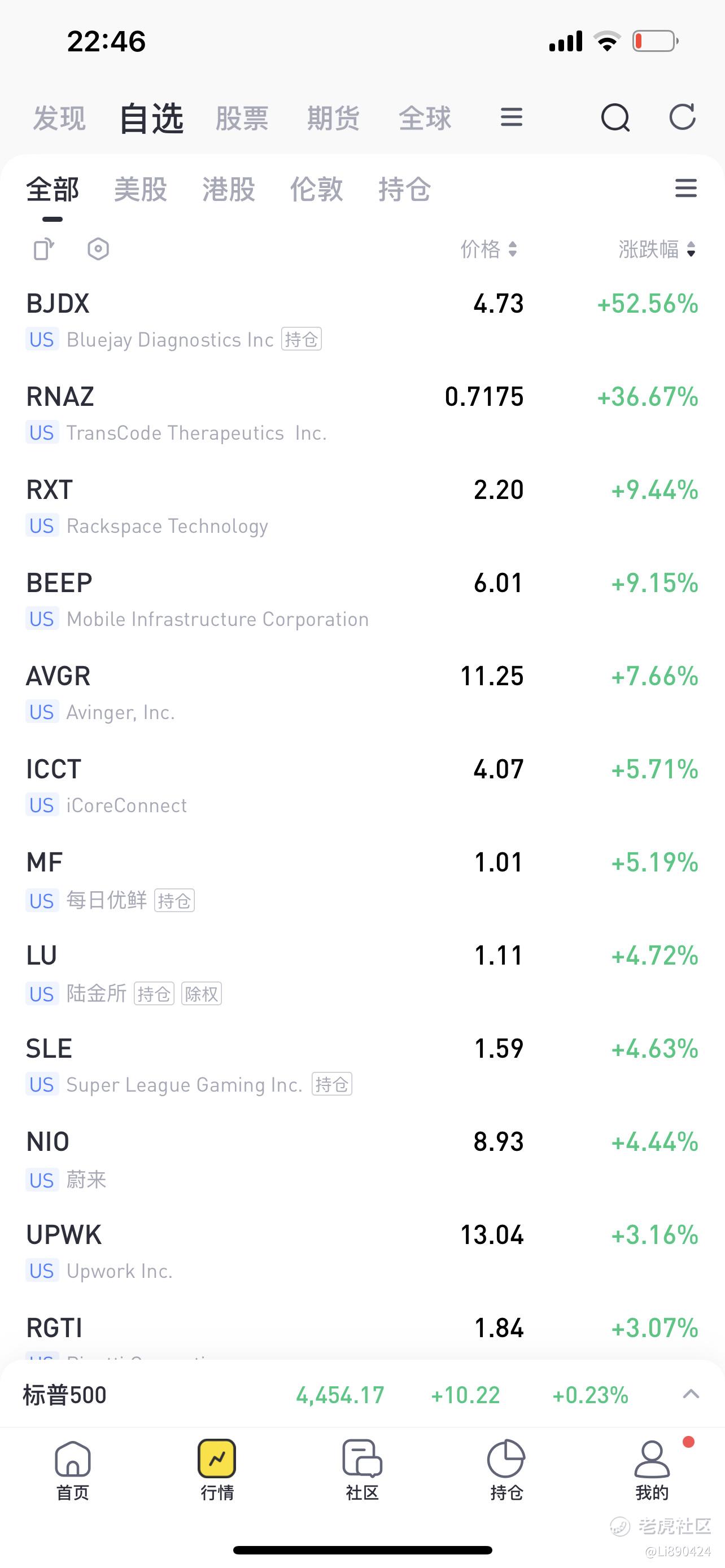Open the 社区 bottom tab
Screen dimensions: 725x1568
362,1470
